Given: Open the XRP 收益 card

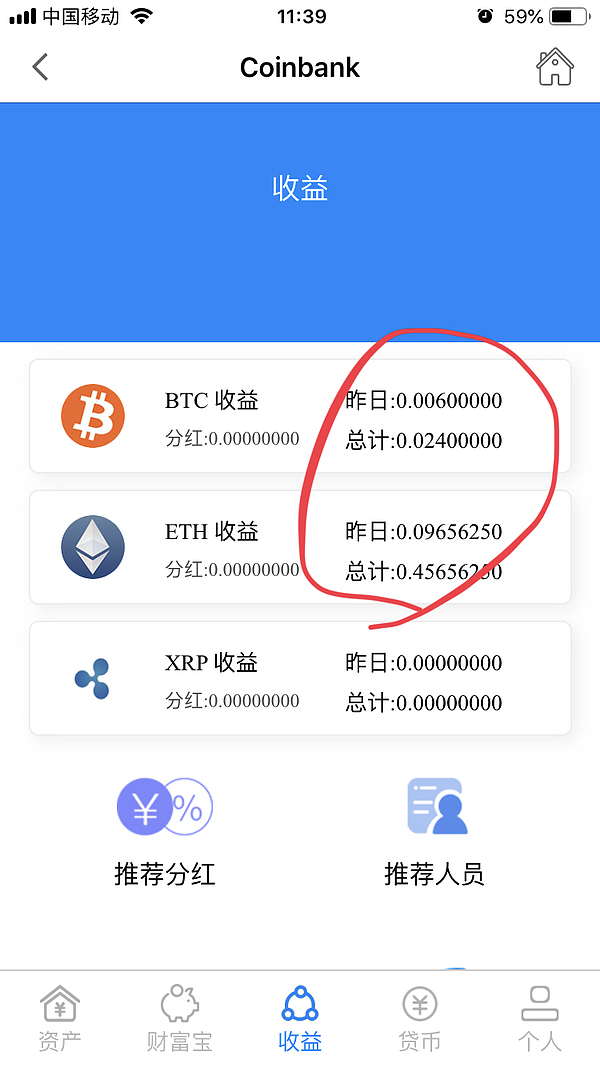Looking at the screenshot, I should coord(300,678).
